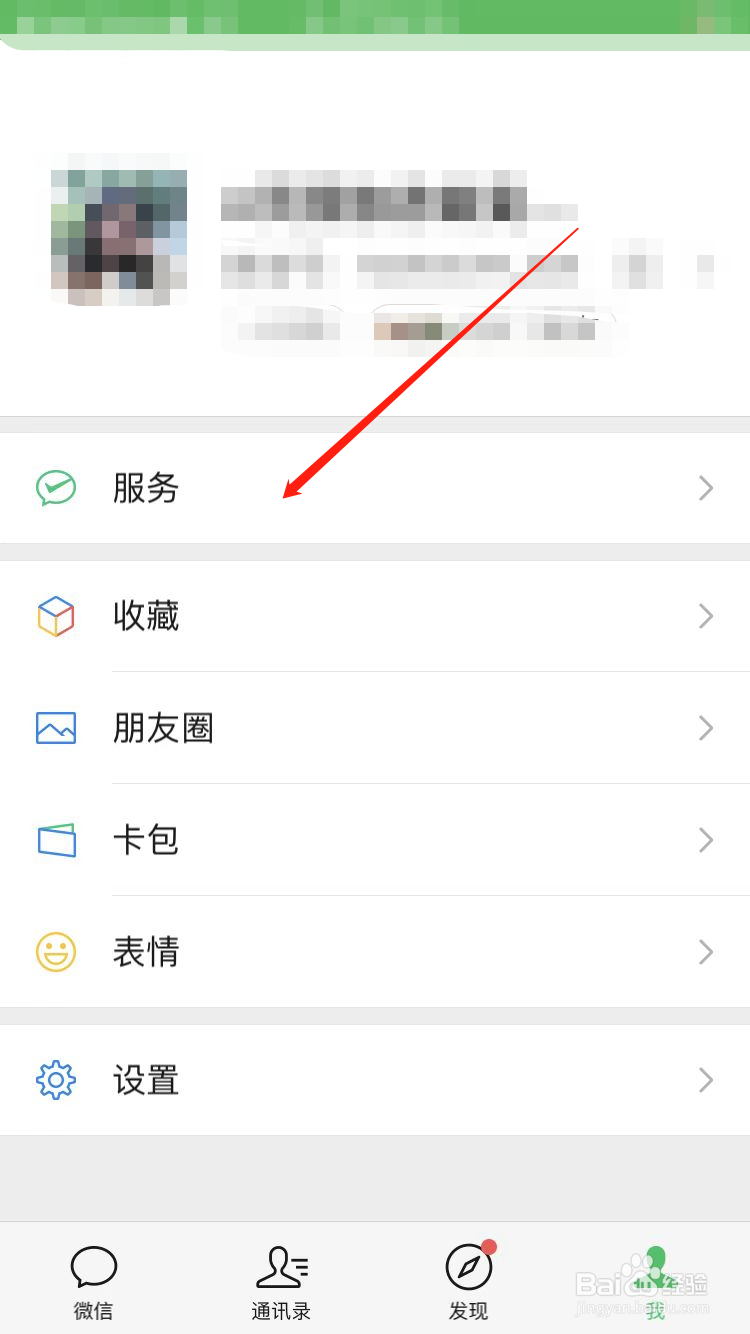This screenshot has height=1334, width=750.
Task: Expand the Settings row chevron
Action: [x=706, y=1080]
